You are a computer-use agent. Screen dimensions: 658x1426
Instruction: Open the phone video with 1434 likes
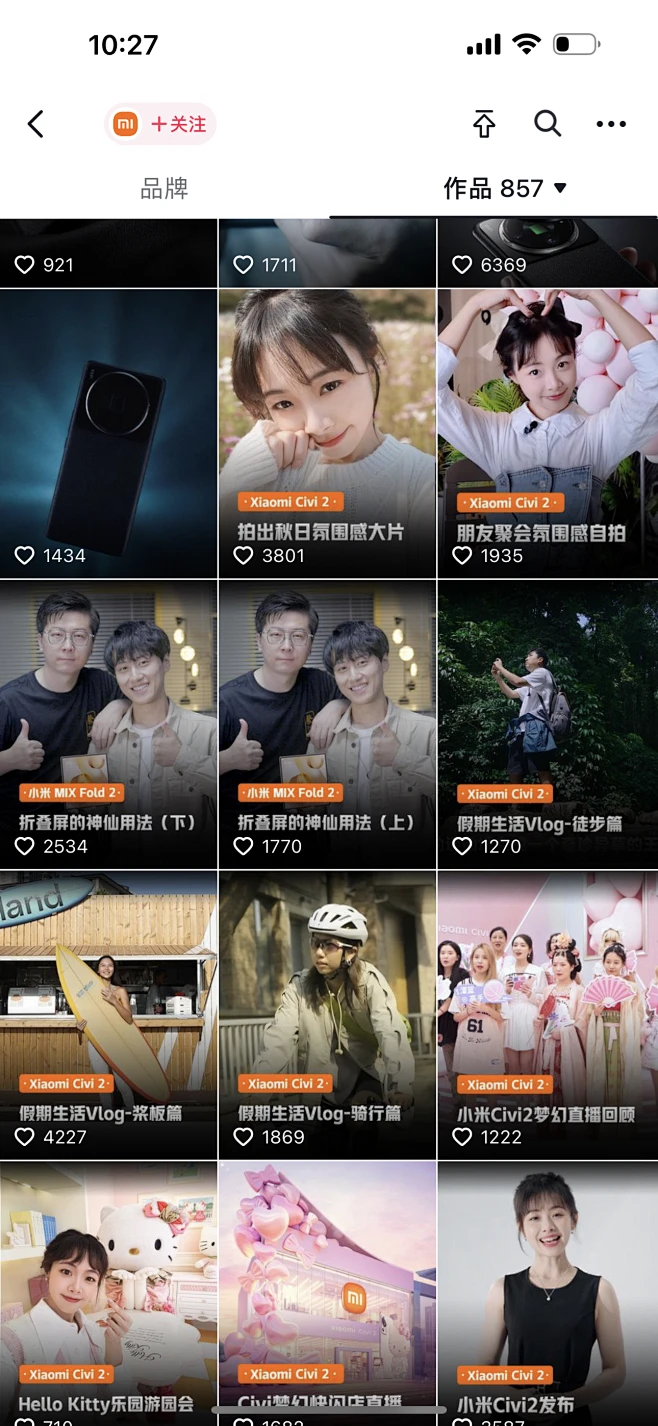(108, 434)
